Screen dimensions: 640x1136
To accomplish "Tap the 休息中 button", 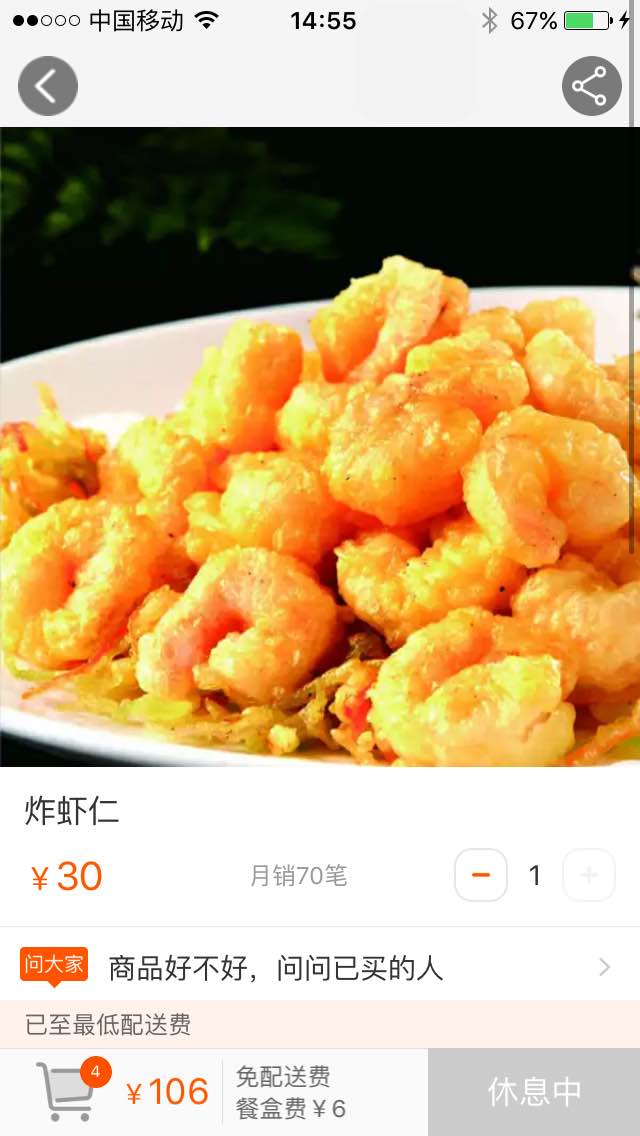I will (534, 1092).
